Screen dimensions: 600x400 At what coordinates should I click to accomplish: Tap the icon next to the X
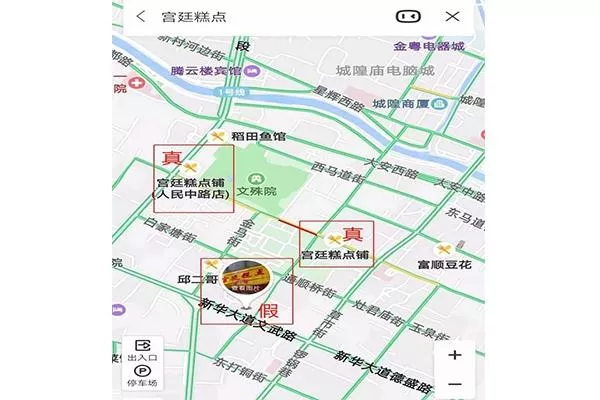[409, 16]
